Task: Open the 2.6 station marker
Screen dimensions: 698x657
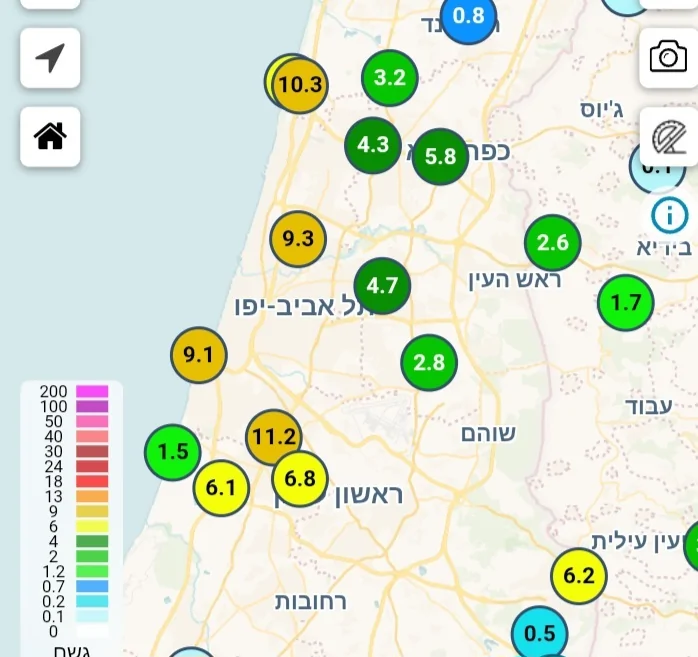Action: [x=553, y=242]
